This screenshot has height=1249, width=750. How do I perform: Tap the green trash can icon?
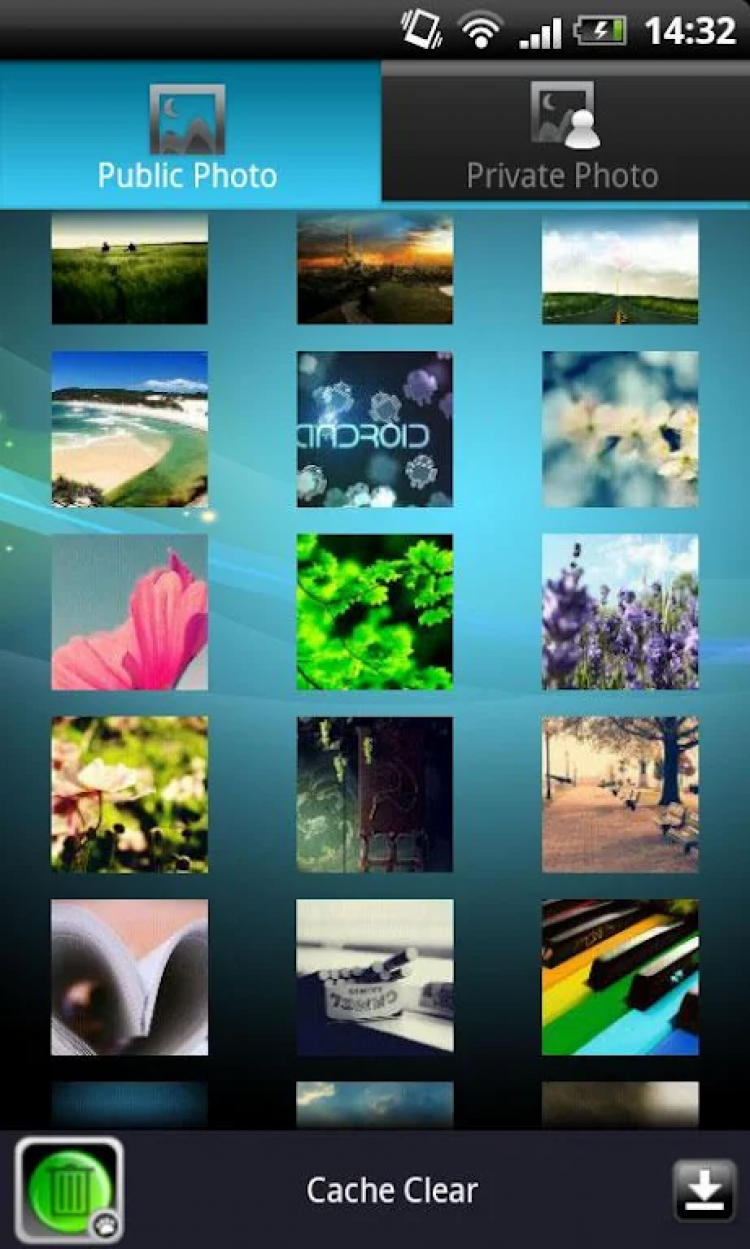coord(70,1190)
